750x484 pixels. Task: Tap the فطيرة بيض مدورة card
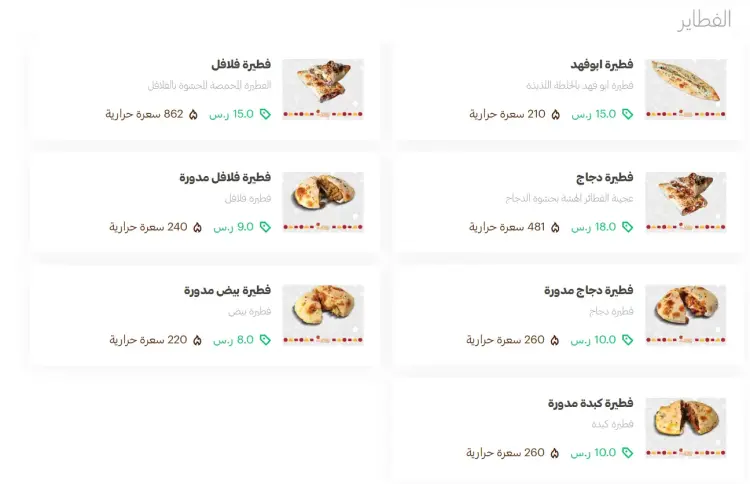pos(204,316)
